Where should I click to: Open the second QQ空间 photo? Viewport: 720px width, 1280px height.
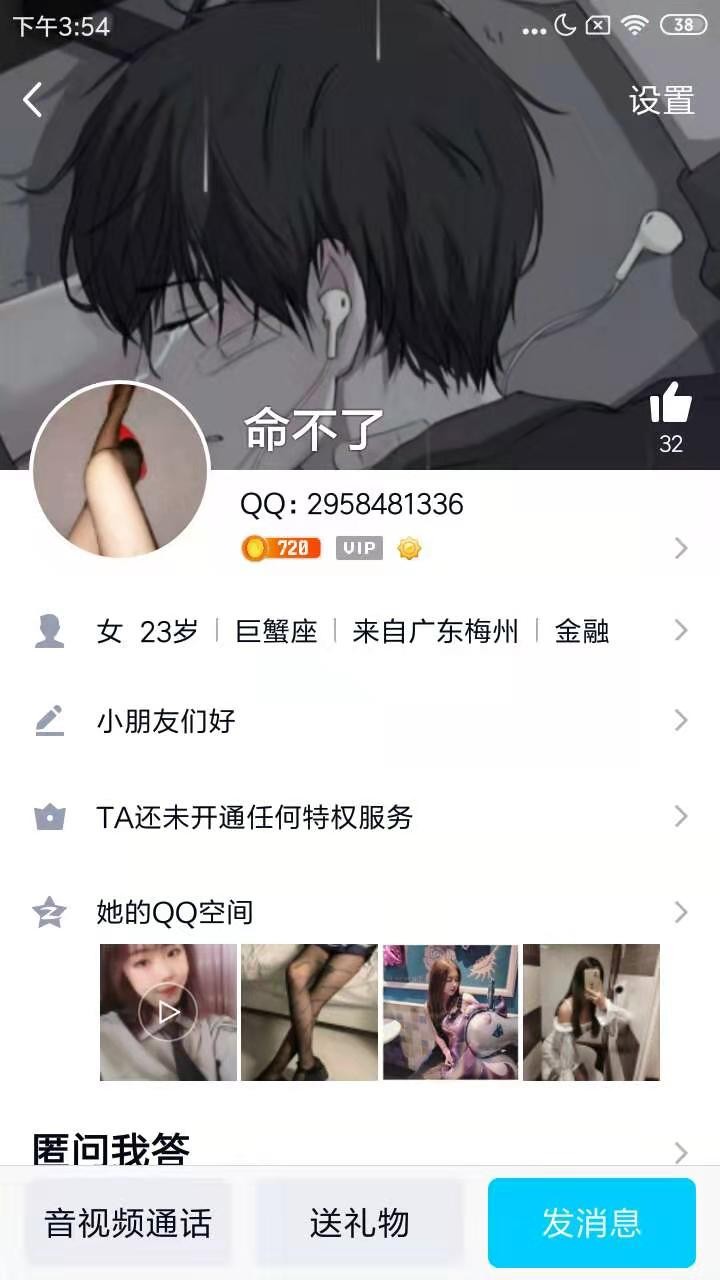(309, 1012)
